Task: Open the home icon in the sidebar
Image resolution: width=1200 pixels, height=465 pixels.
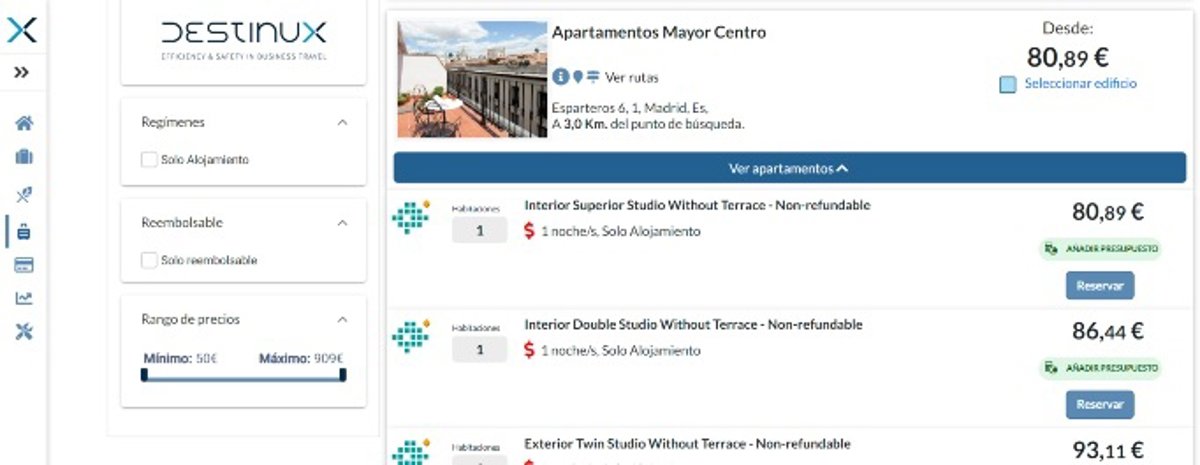Action: coord(24,123)
